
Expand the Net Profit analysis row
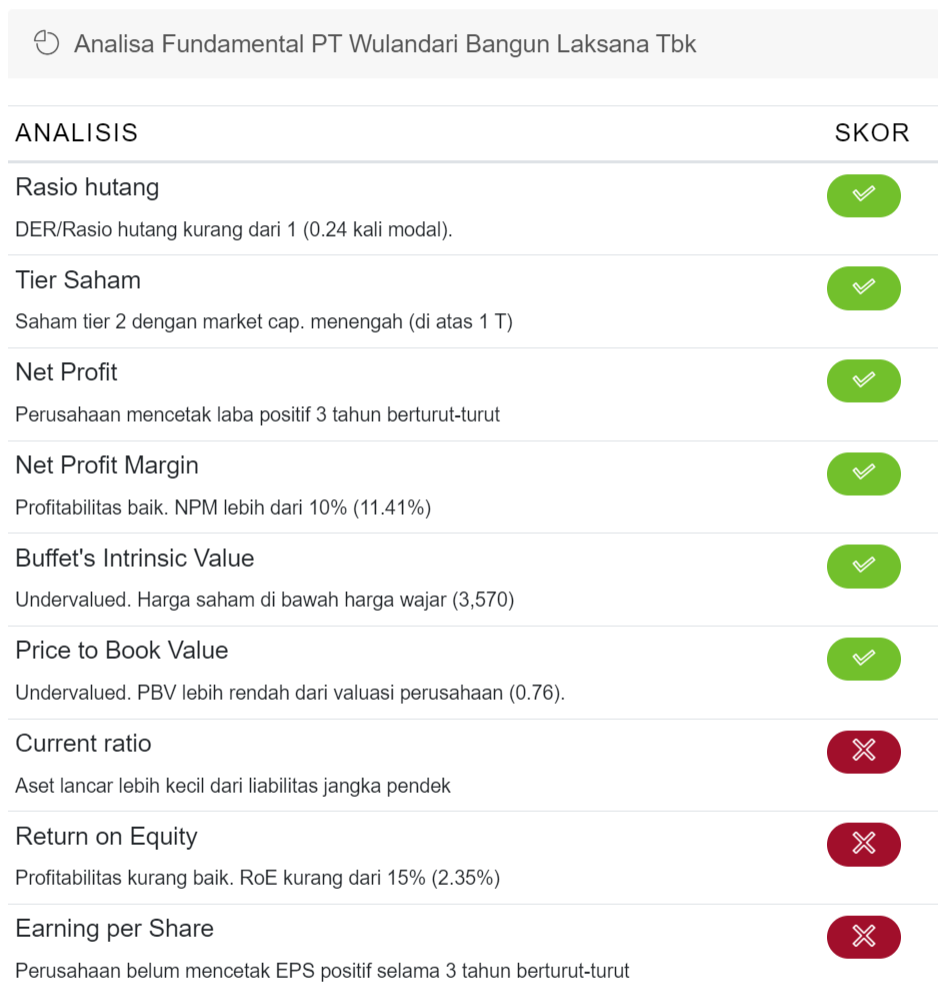(x=66, y=371)
